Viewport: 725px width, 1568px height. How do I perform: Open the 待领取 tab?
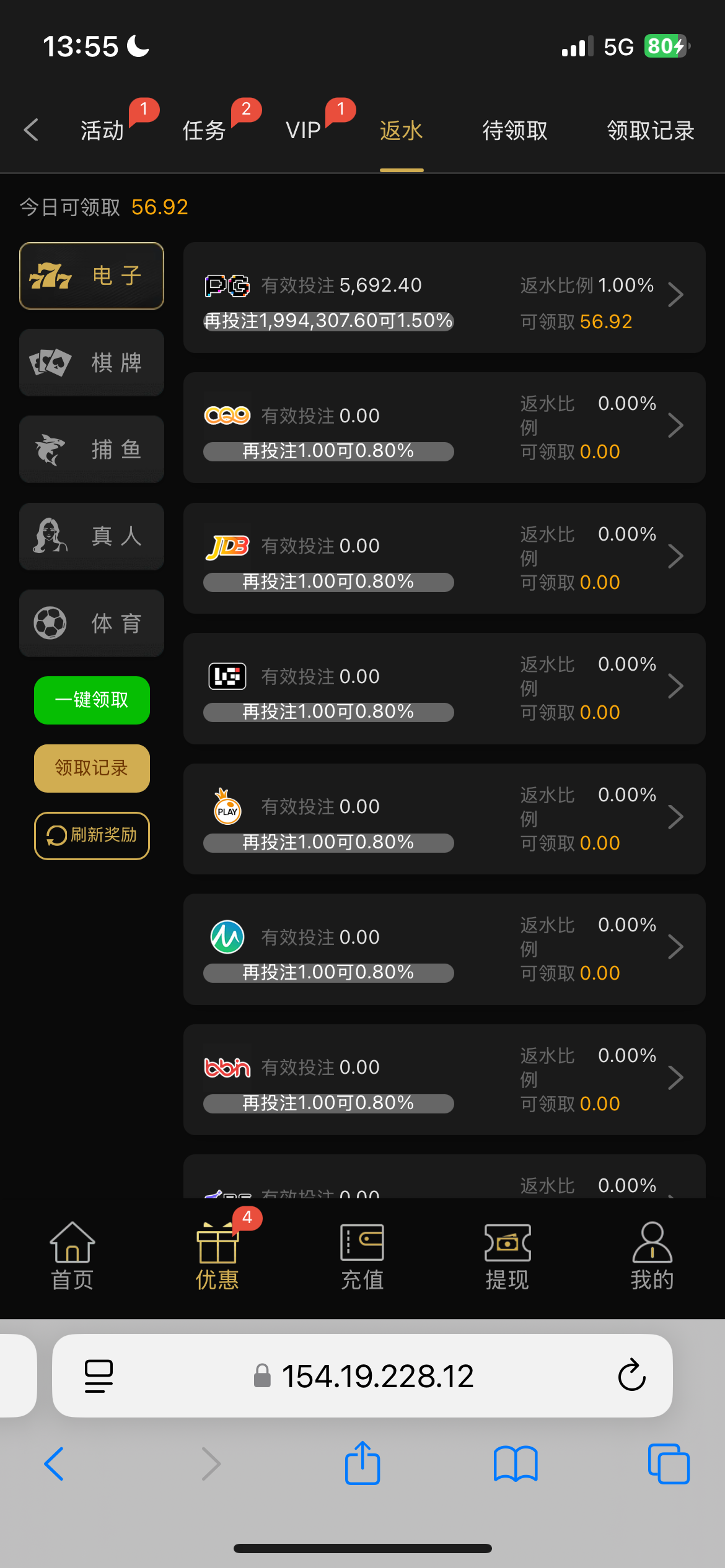tap(515, 131)
